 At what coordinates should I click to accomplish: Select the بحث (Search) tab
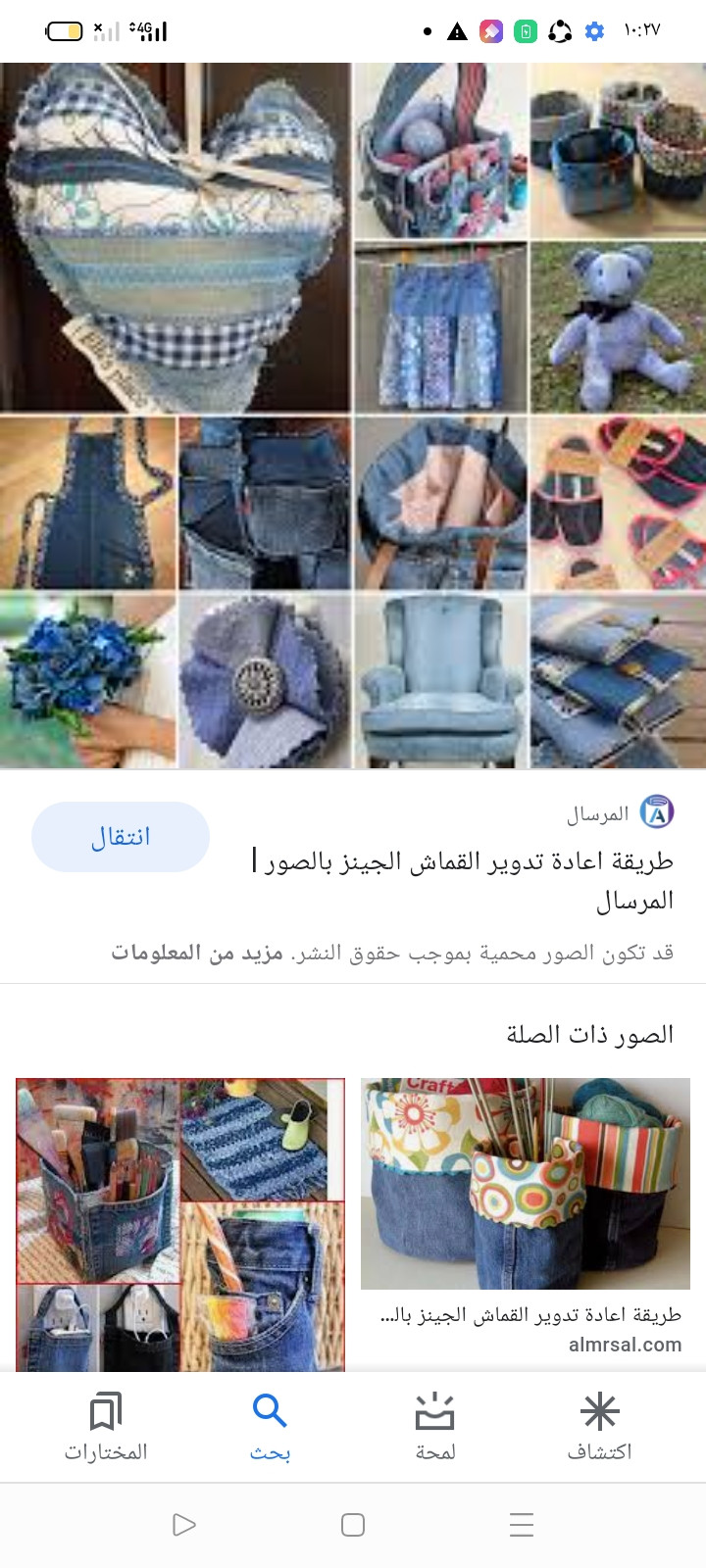click(x=270, y=1427)
